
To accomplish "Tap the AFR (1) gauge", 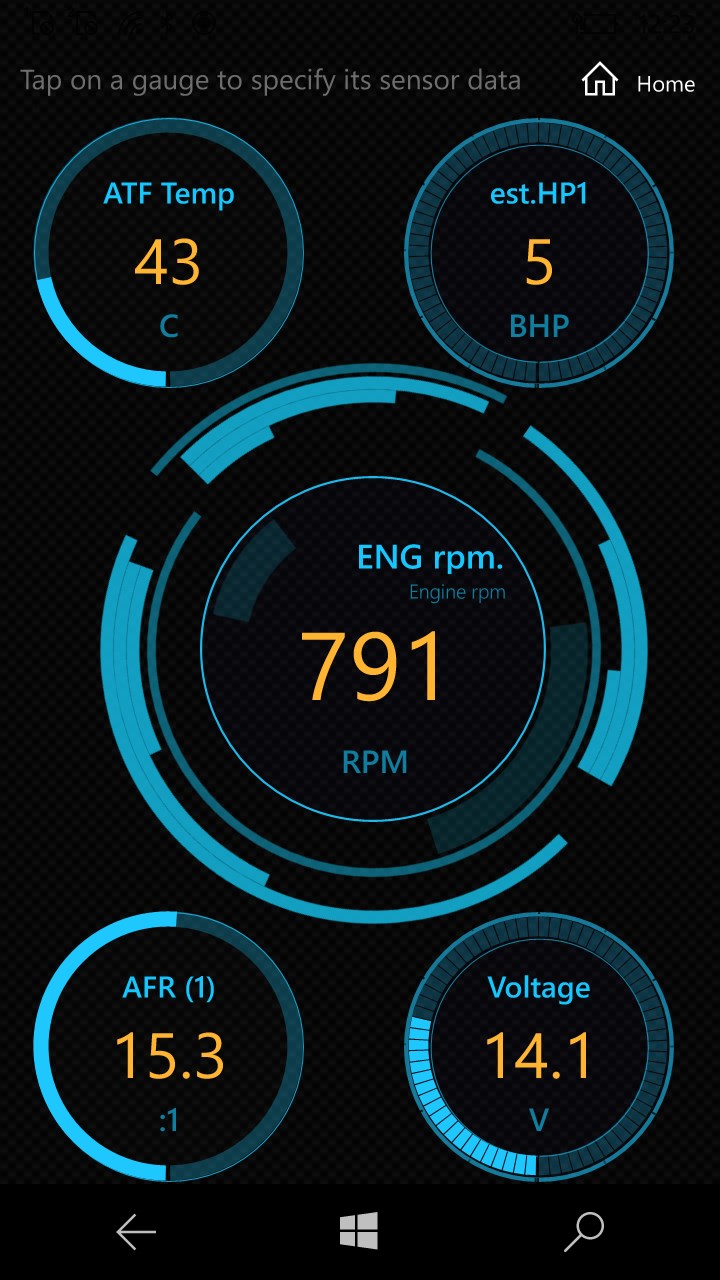I will tap(168, 1048).
